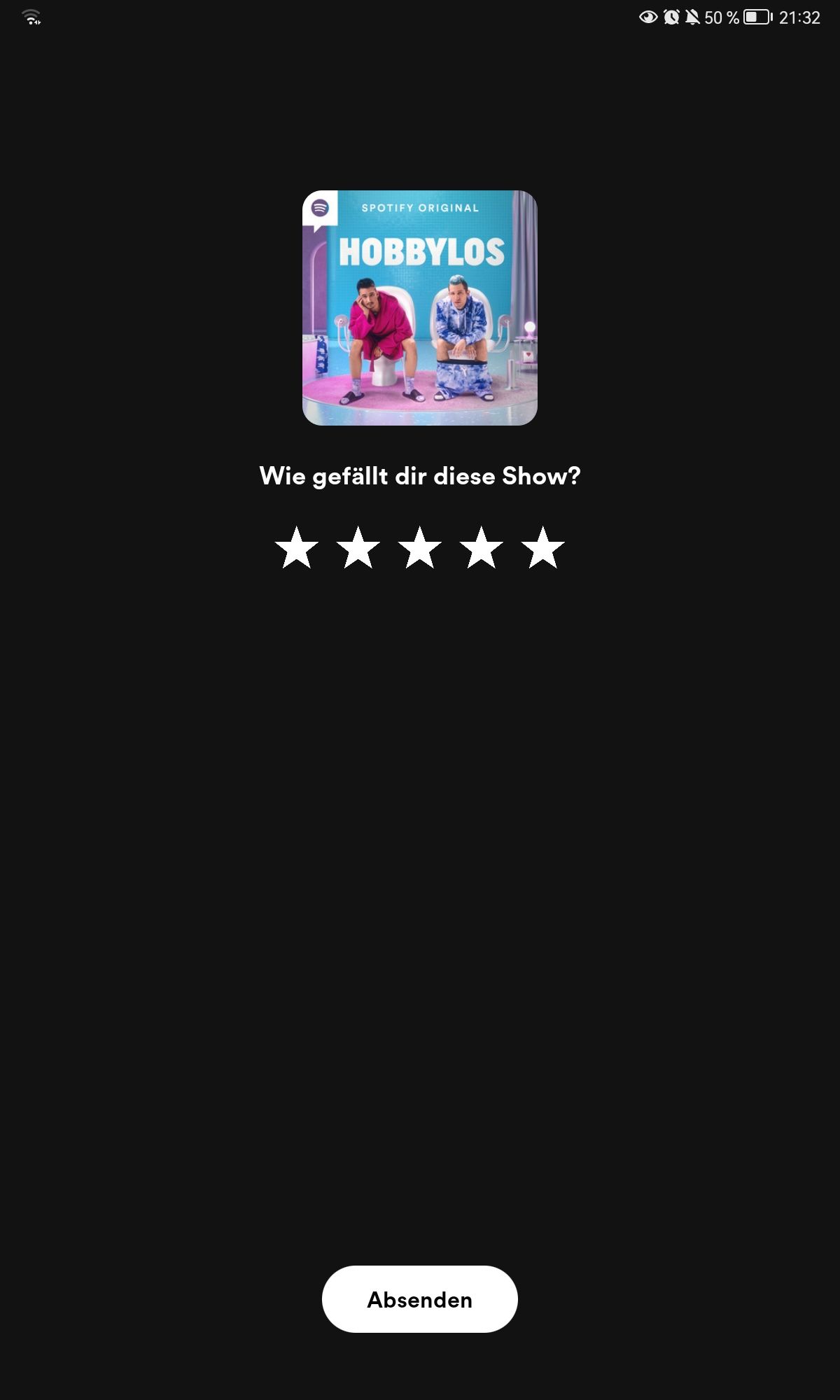
Task: Select the fourth rating star
Action: pos(482,548)
